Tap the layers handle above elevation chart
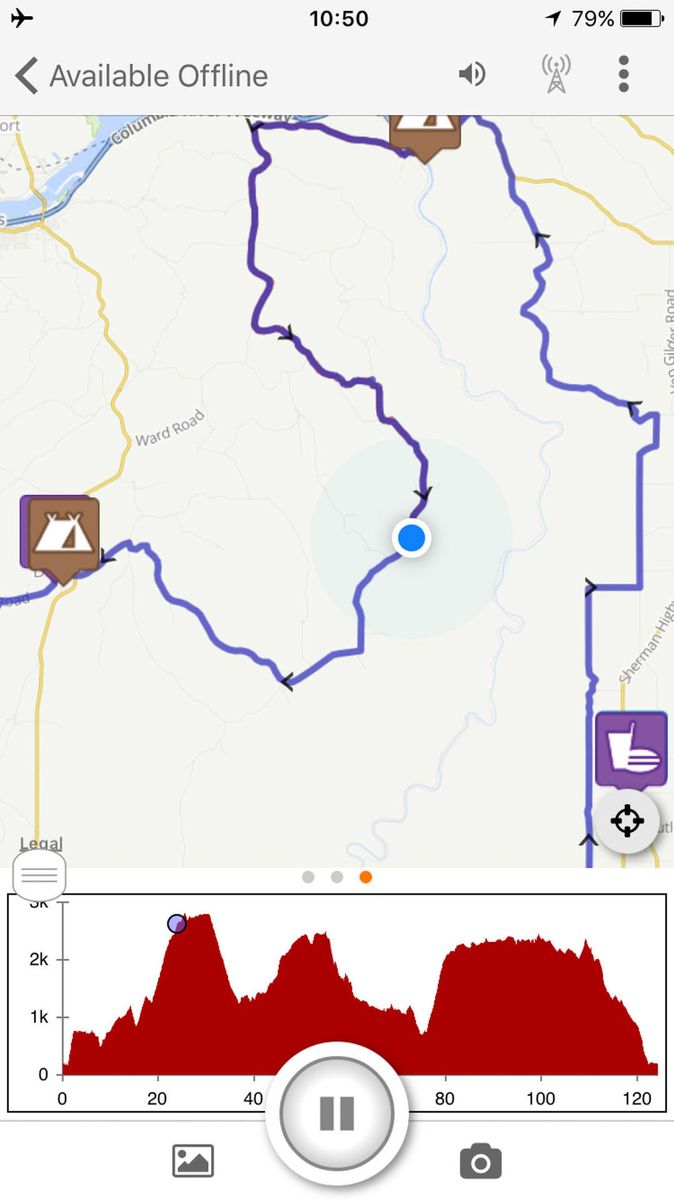This screenshot has width=674, height=1200. pos(40,875)
